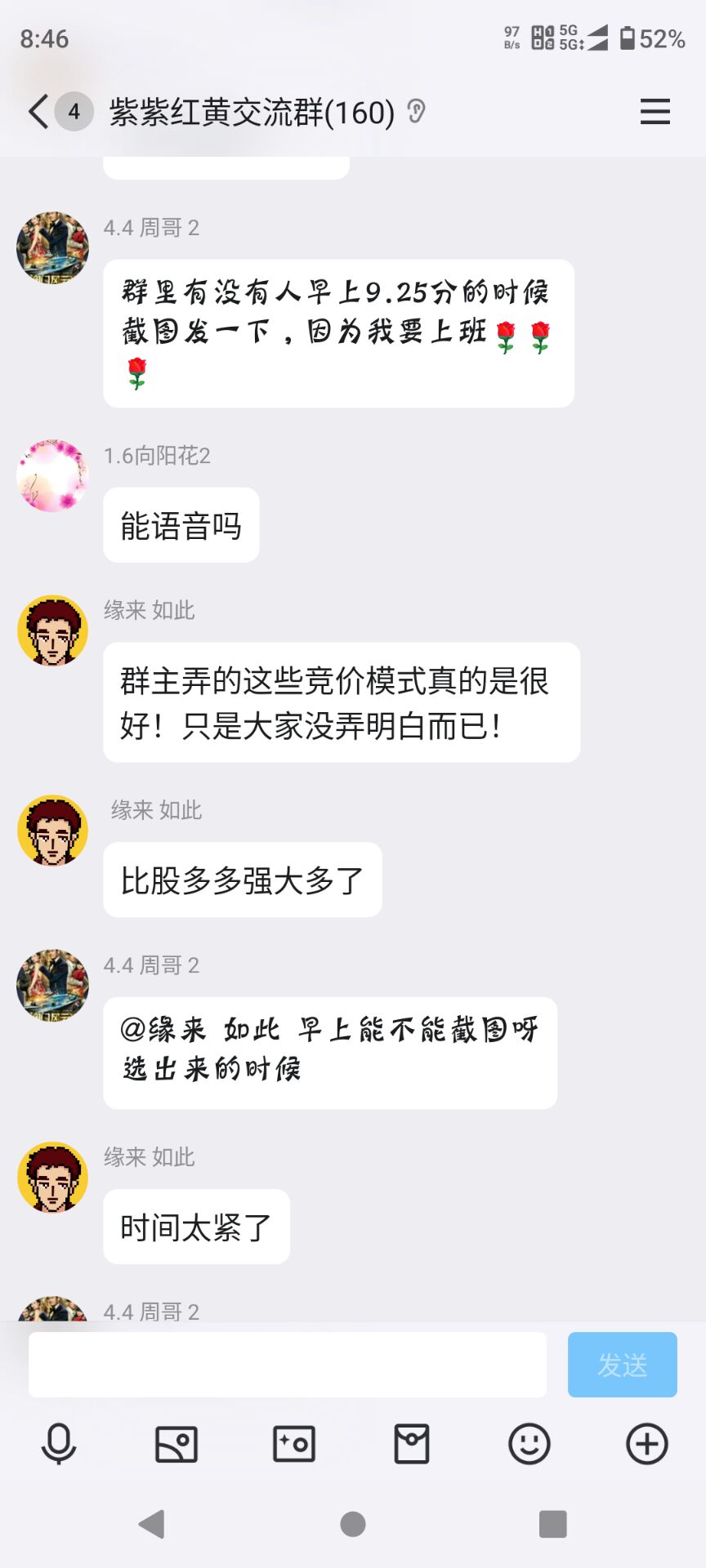Go back to the chat list
The height and width of the screenshot is (1568, 706).
tap(38, 111)
